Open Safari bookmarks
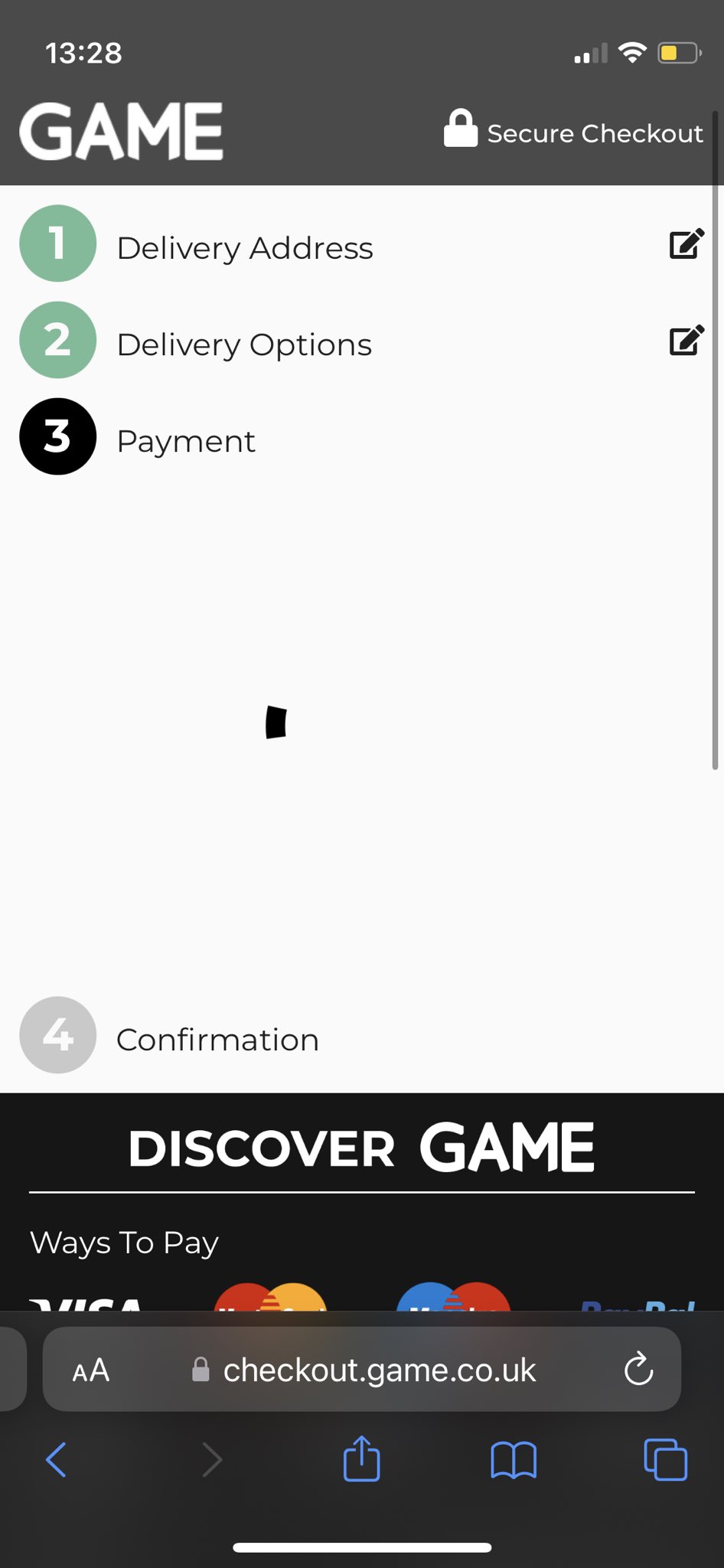The image size is (724, 1568). [x=513, y=1459]
